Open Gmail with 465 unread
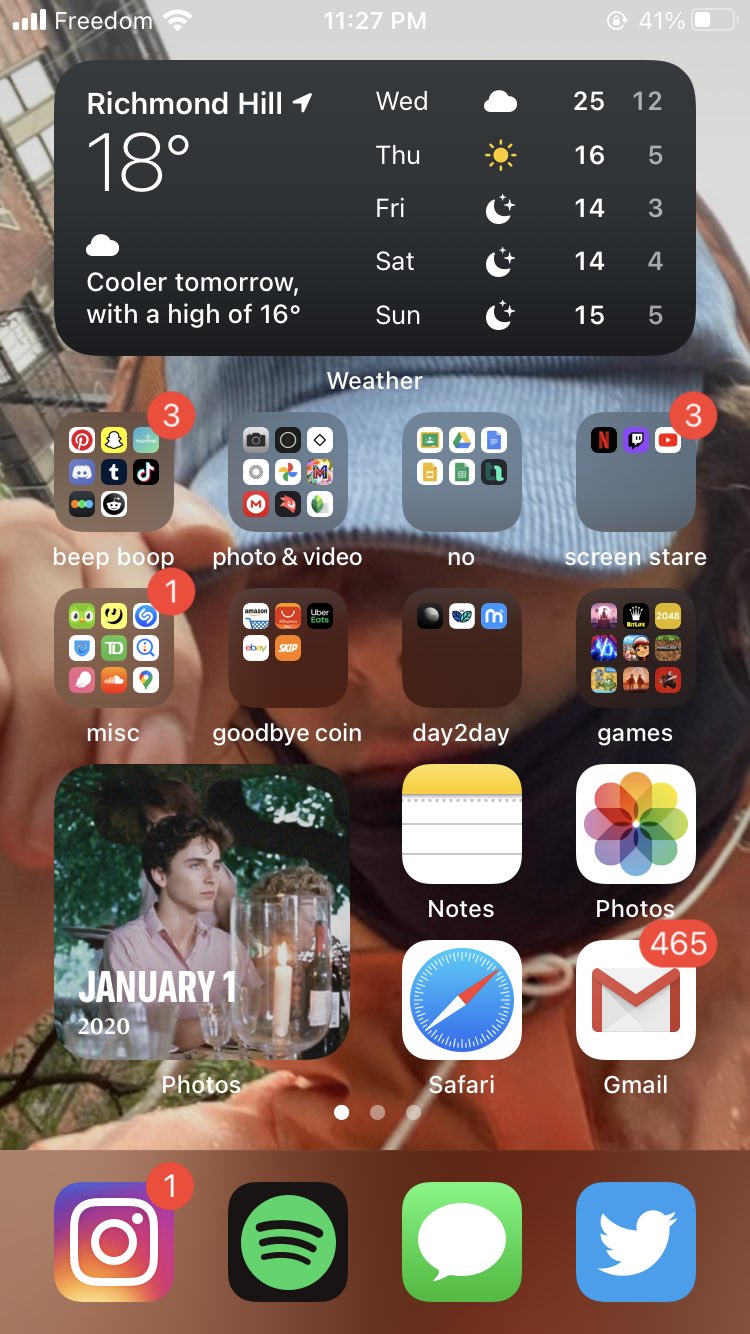Screen dimensions: 750x1334 pyautogui.click(x=636, y=1000)
